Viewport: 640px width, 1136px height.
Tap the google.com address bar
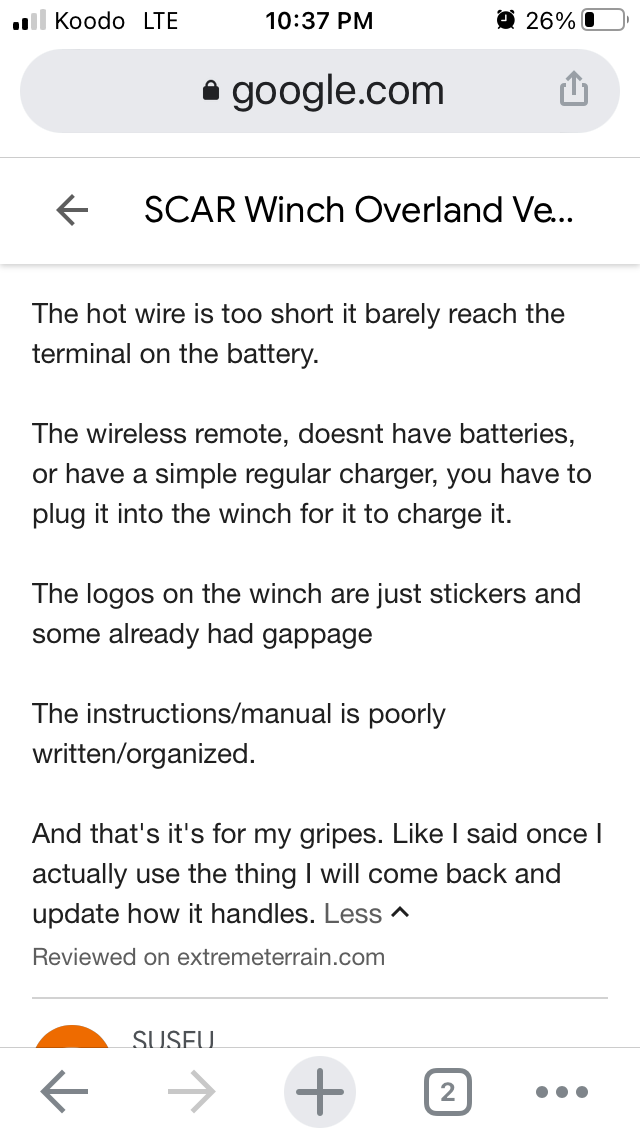[x=320, y=92]
